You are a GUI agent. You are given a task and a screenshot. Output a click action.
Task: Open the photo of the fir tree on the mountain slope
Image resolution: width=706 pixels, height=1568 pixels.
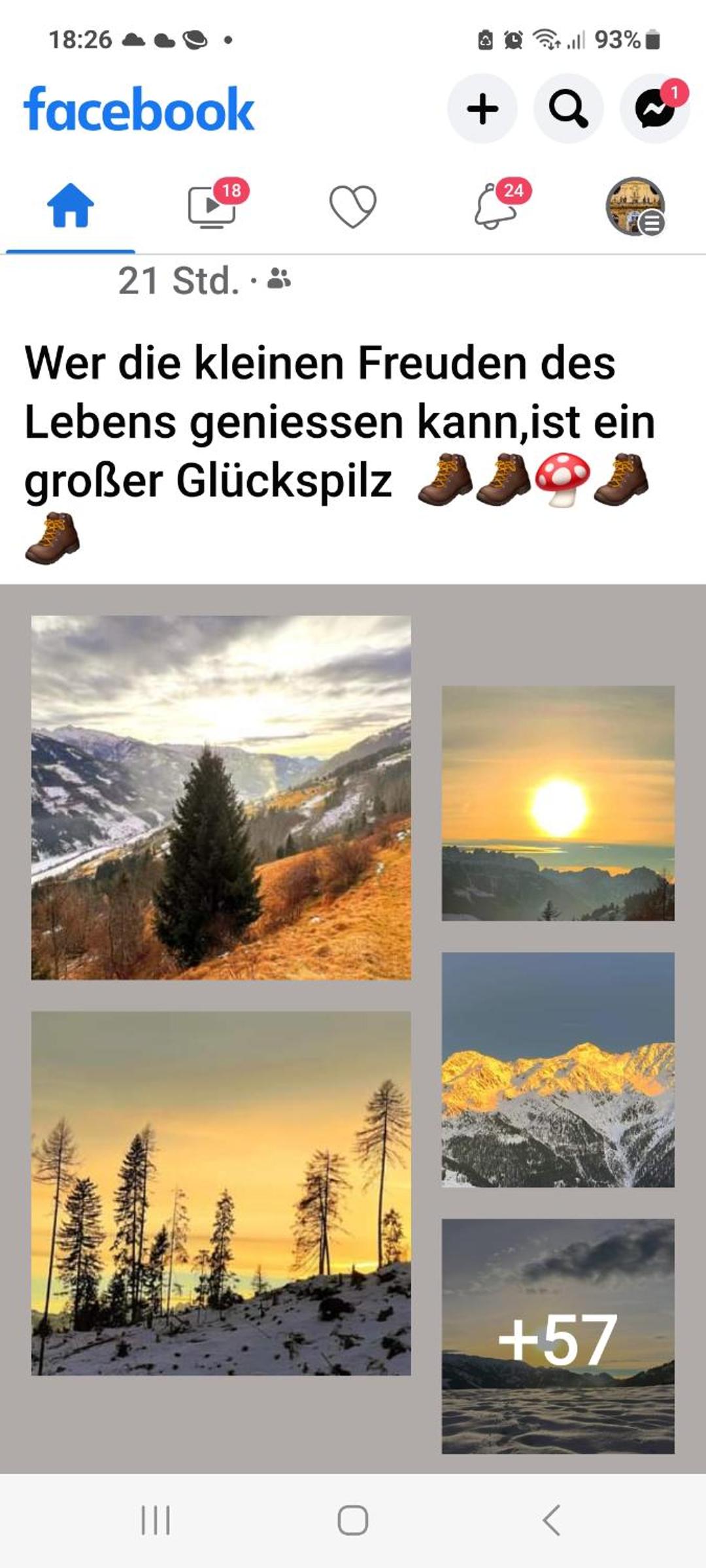pos(222,797)
